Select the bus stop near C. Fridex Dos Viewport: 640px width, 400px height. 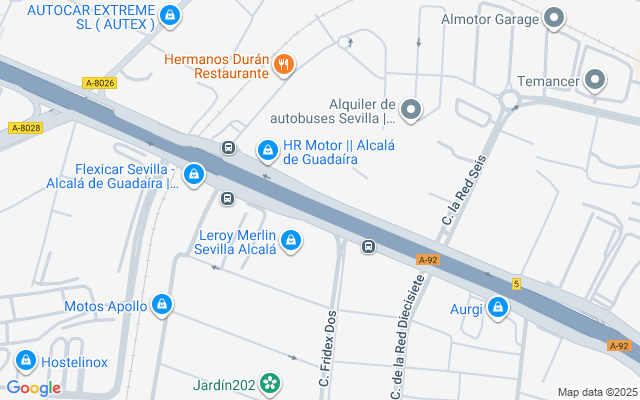pos(369,247)
